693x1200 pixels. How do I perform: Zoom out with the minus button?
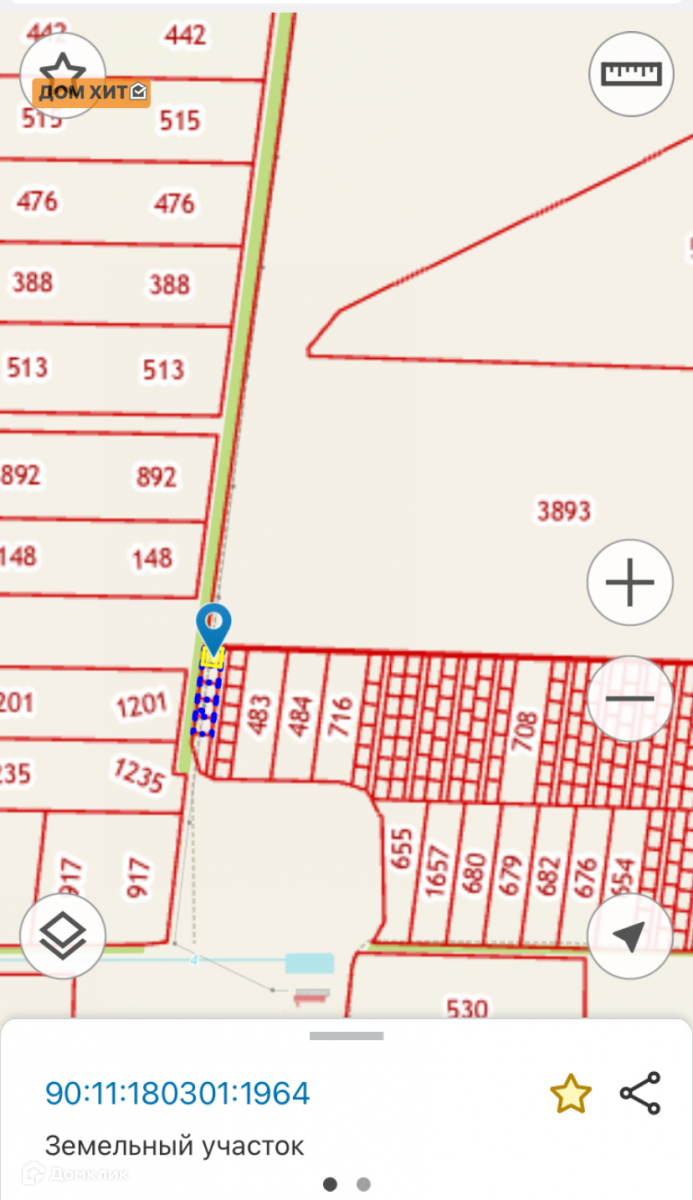coord(630,697)
